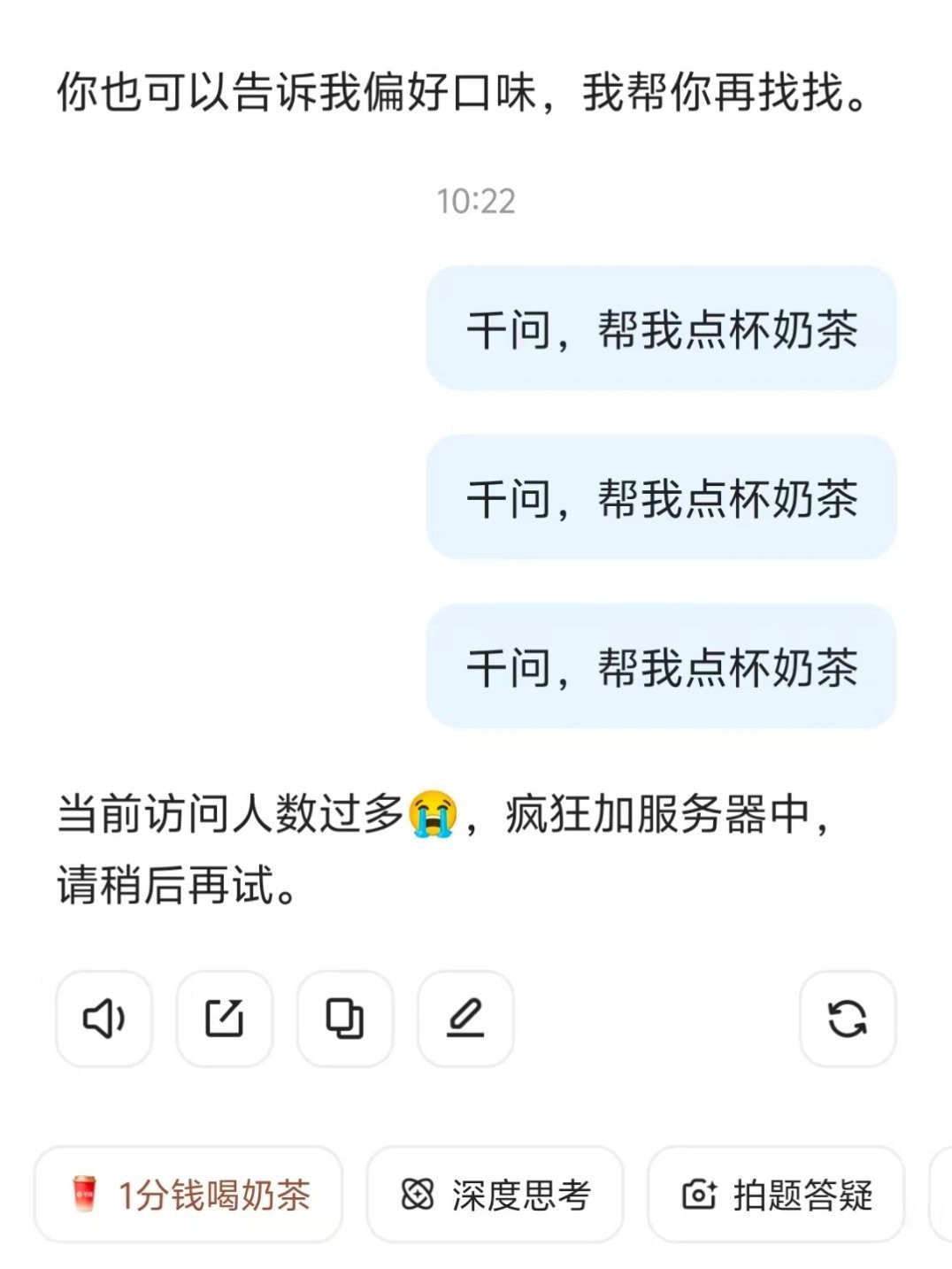Regenerate the response with refresh icon
The image size is (952, 1269).
(848, 1018)
